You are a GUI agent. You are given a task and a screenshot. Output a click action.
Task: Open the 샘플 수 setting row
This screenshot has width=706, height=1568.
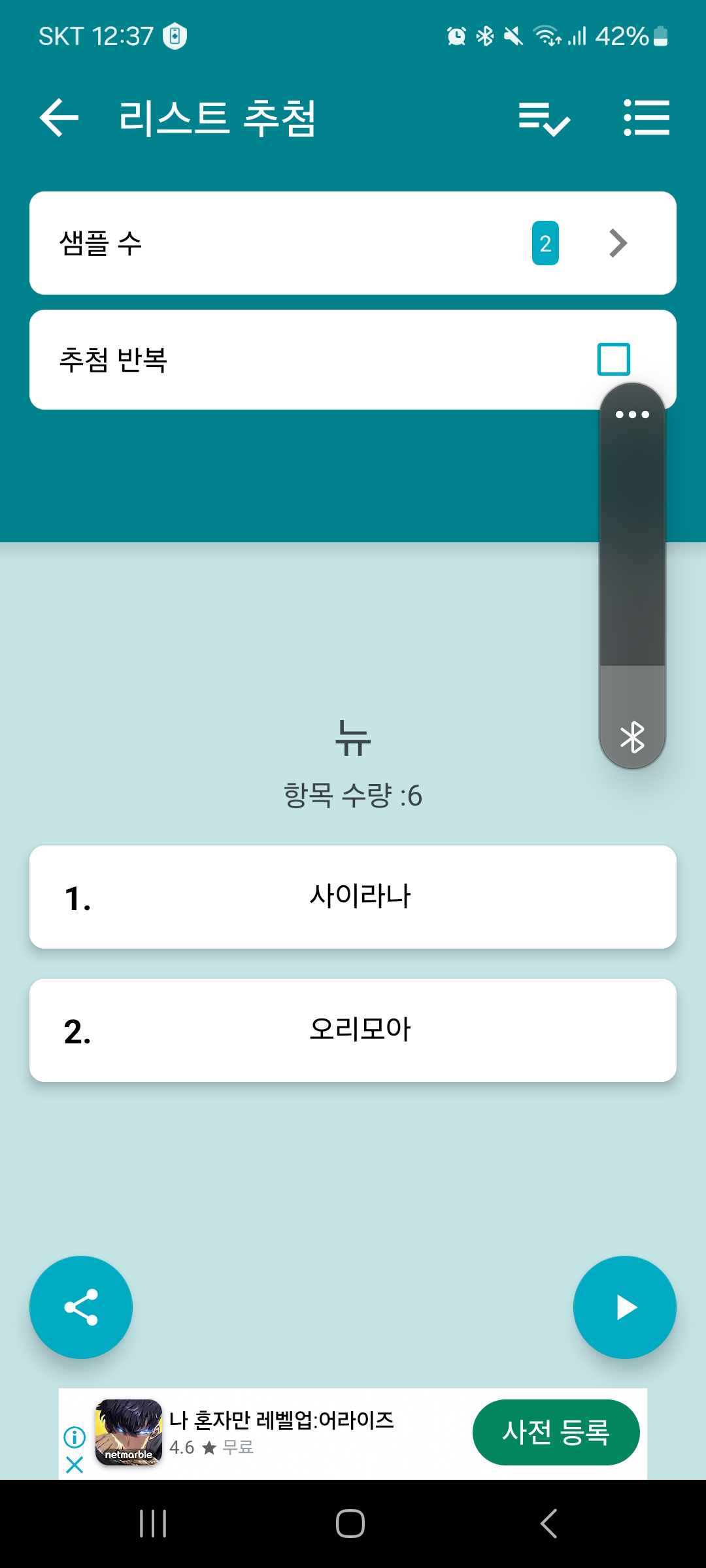click(353, 243)
